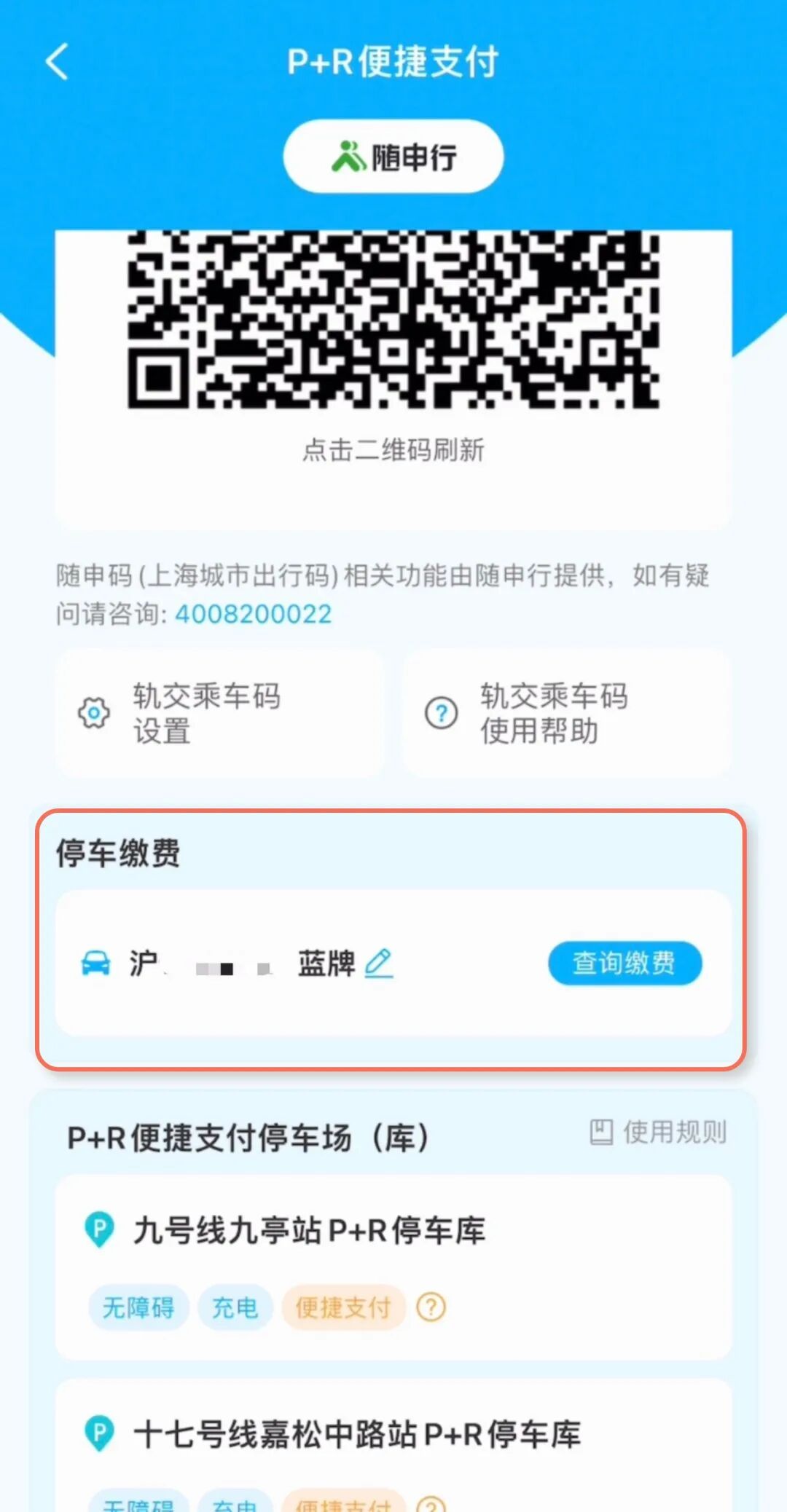Refresh the QR code by tapping it
Screen dimensions: 787x1512
click(x=393, y=319)
